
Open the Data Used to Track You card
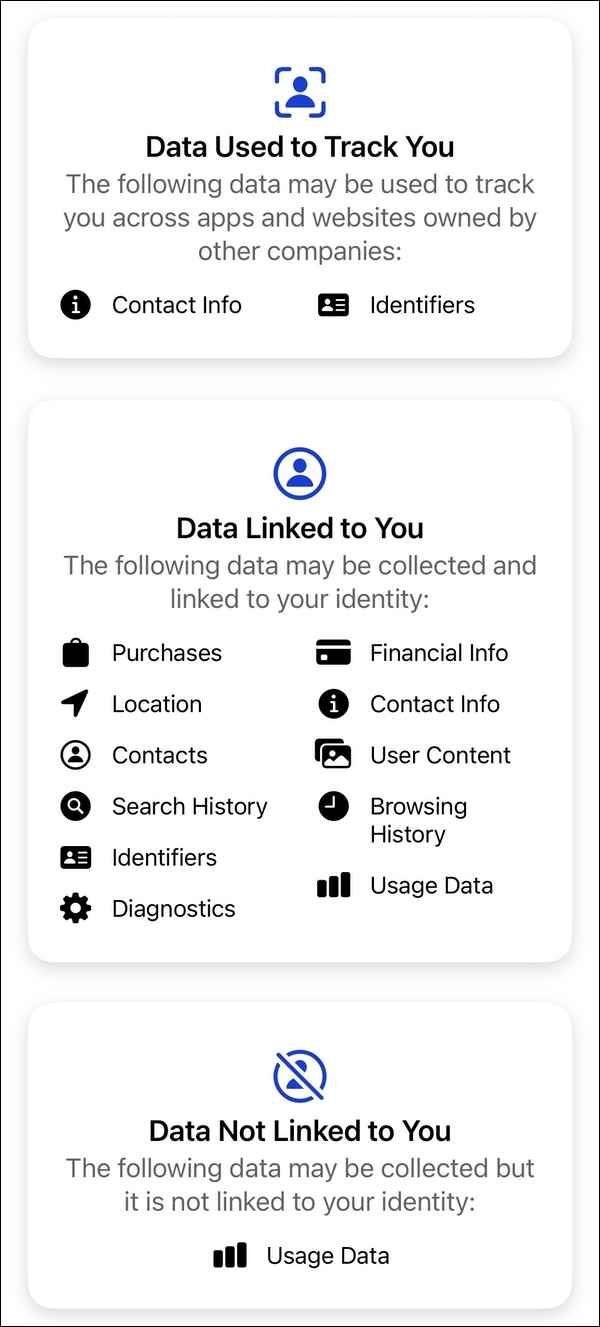coord(300,188)
